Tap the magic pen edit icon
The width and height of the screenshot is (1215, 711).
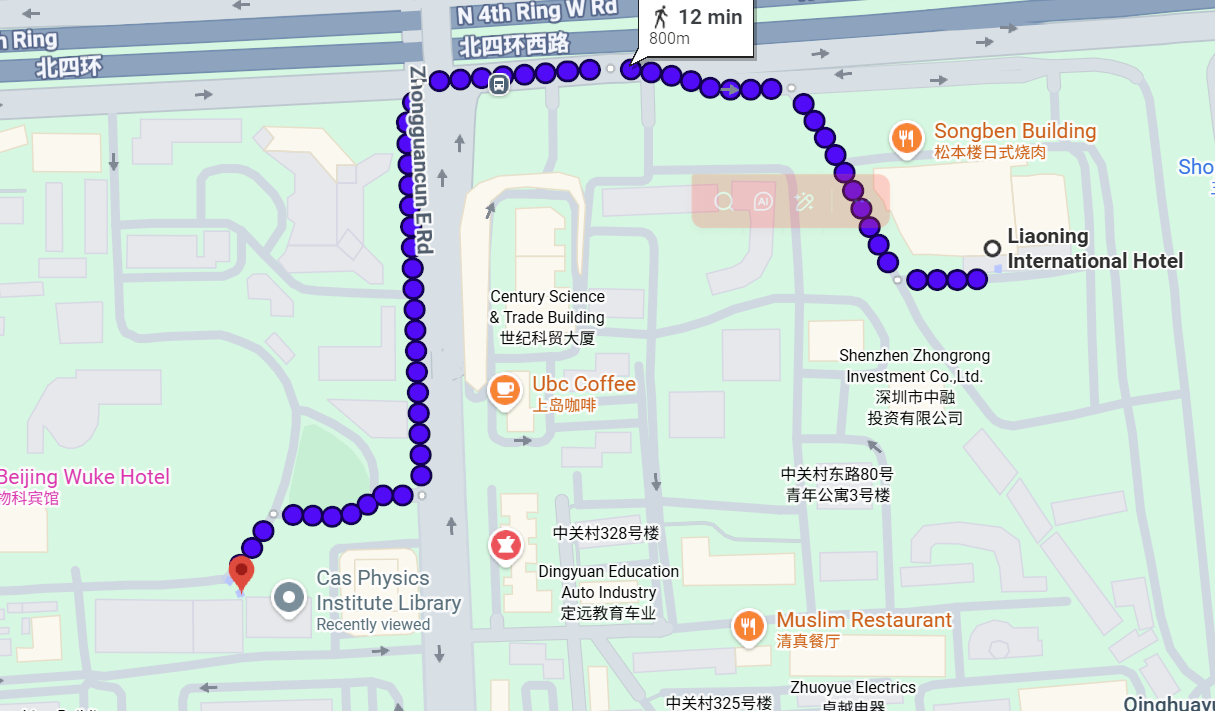click(803, 202)
